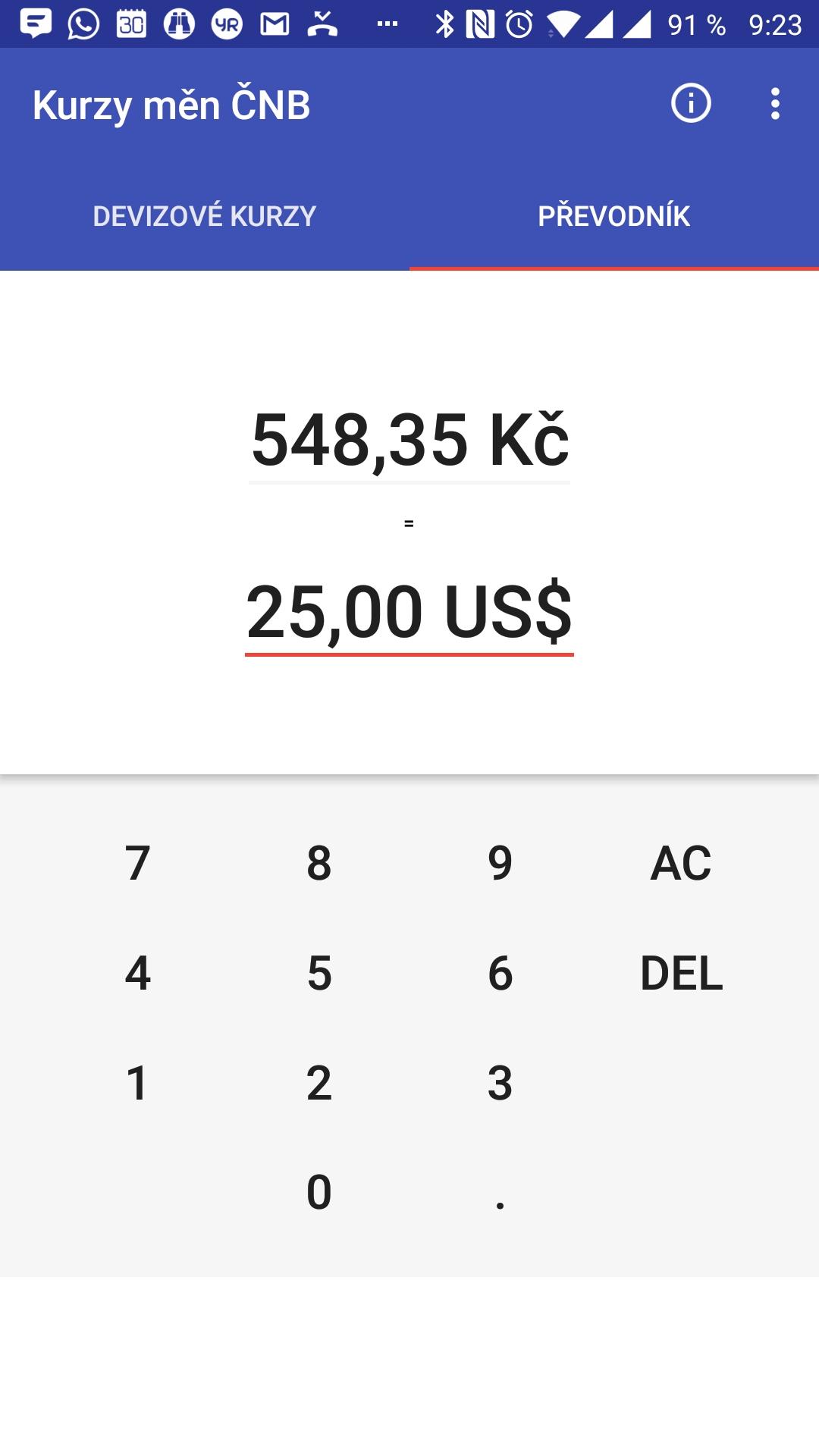
Task: Enter digit 2 on the keypad
Action: click(318, 1082)
